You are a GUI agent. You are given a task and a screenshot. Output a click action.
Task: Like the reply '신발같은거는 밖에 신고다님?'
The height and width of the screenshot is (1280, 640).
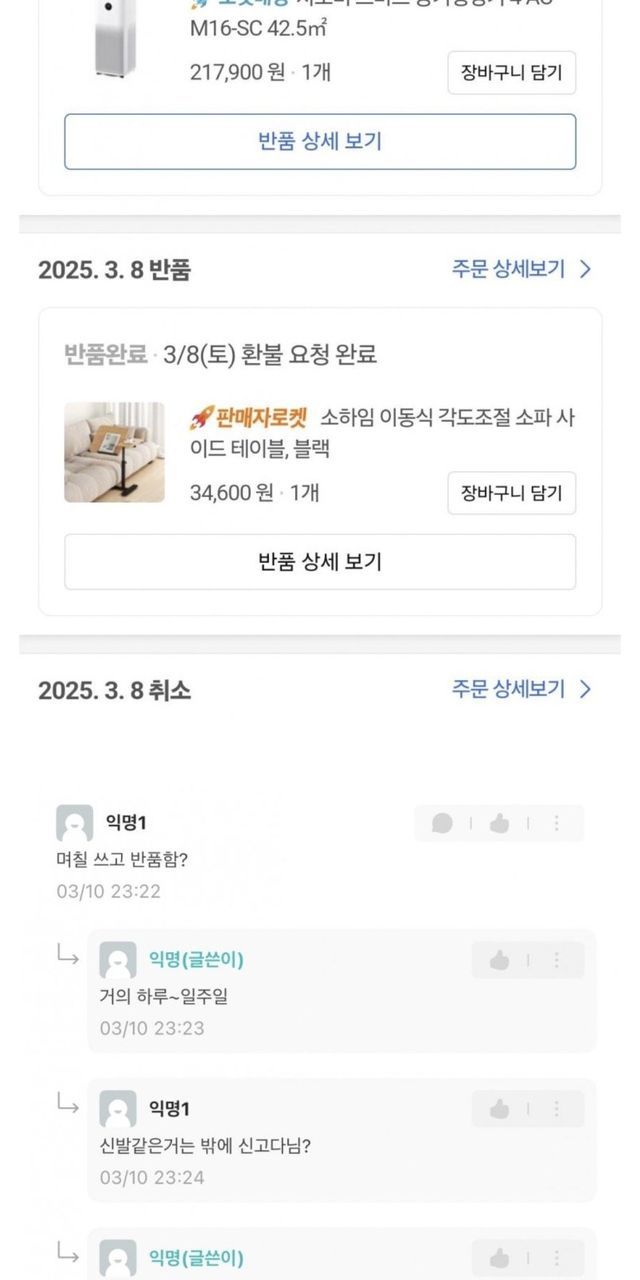500,1108
